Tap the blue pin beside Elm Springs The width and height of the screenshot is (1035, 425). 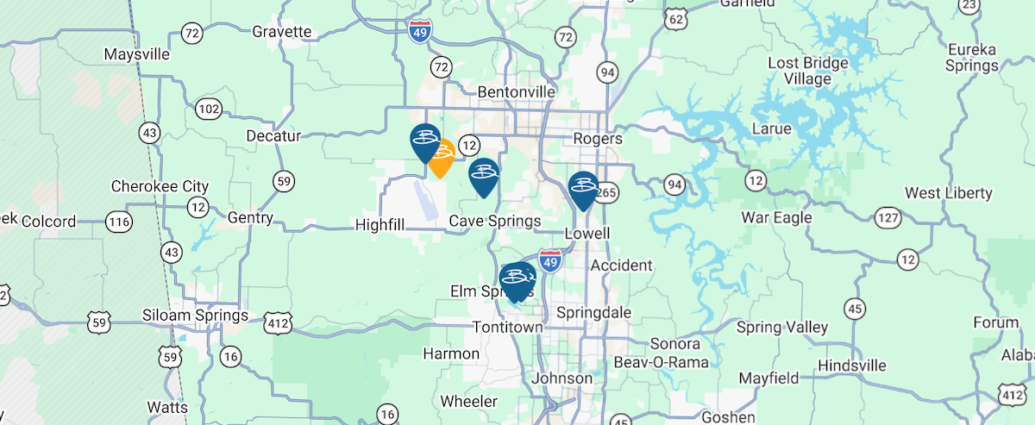pos(515,280)
